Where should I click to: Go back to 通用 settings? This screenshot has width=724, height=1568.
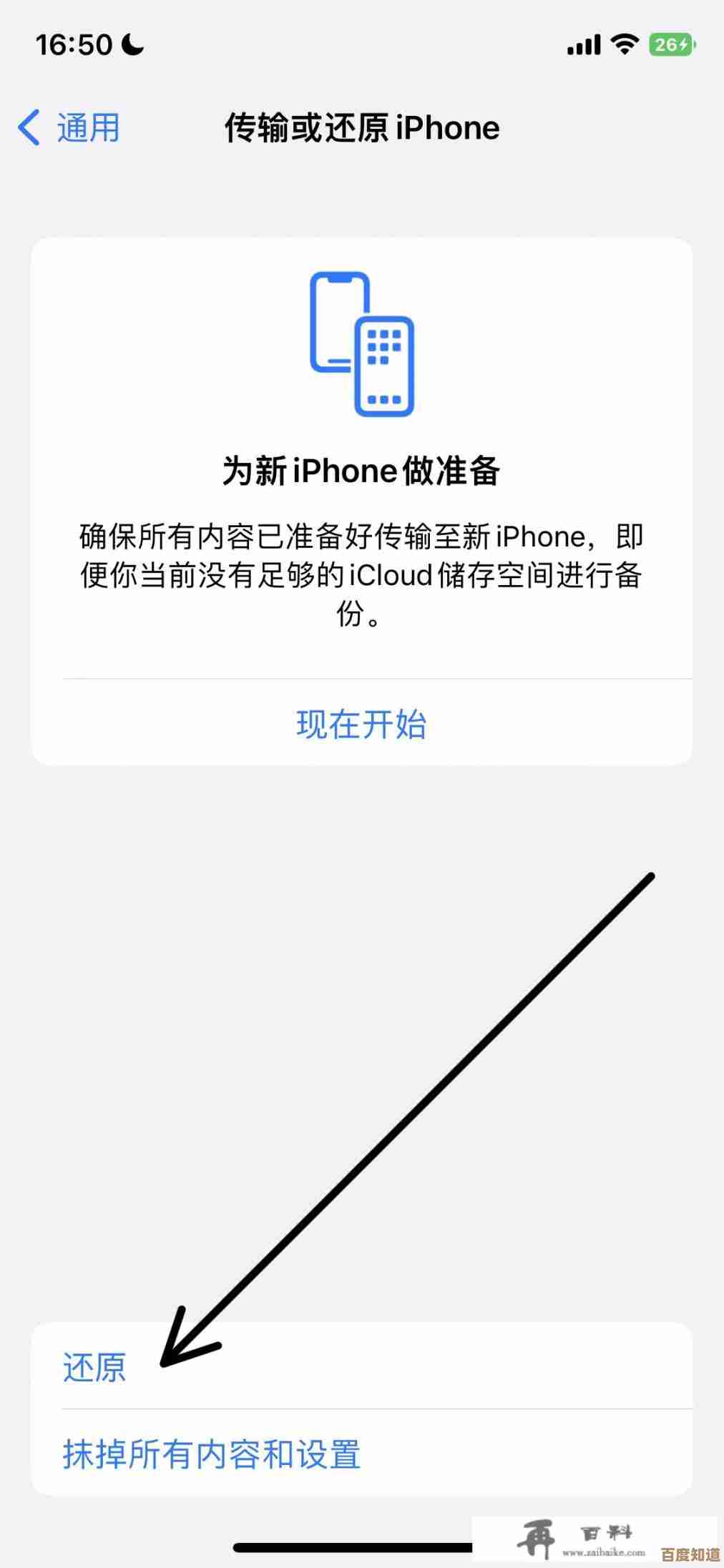pyautogui.click(x=69, y=129)
